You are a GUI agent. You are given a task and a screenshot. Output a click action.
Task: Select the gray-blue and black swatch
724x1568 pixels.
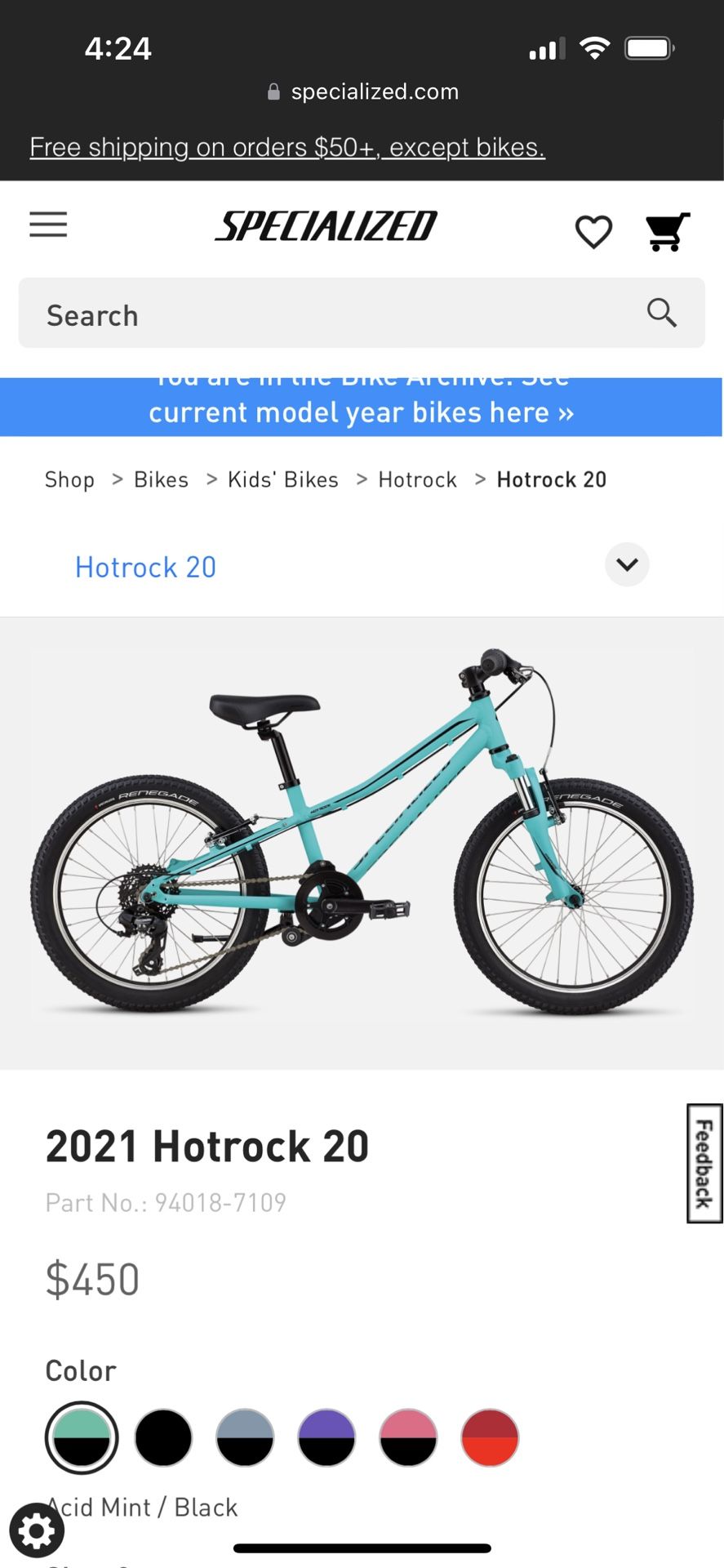245,1438
